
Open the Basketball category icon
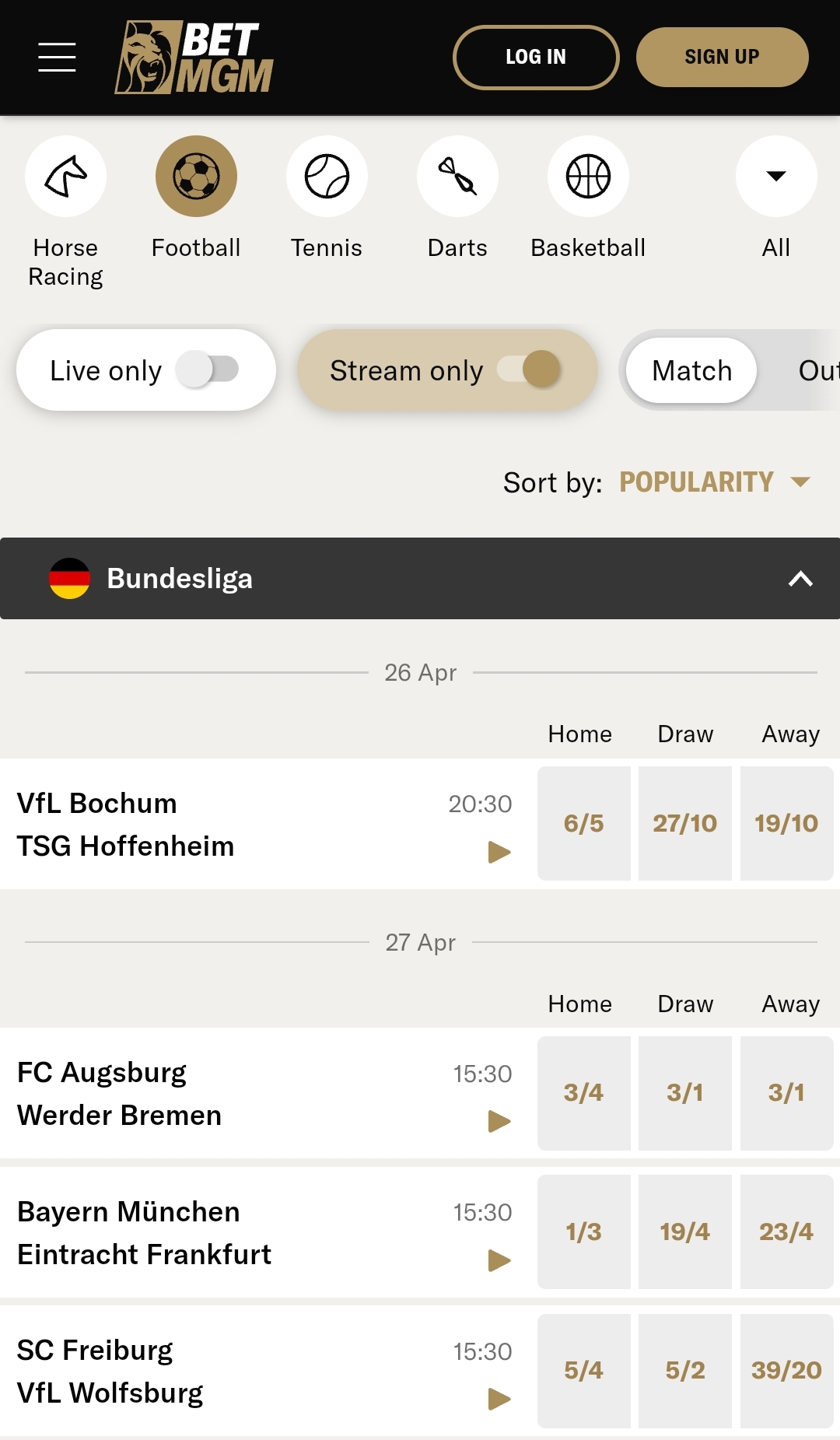point(588,177)
